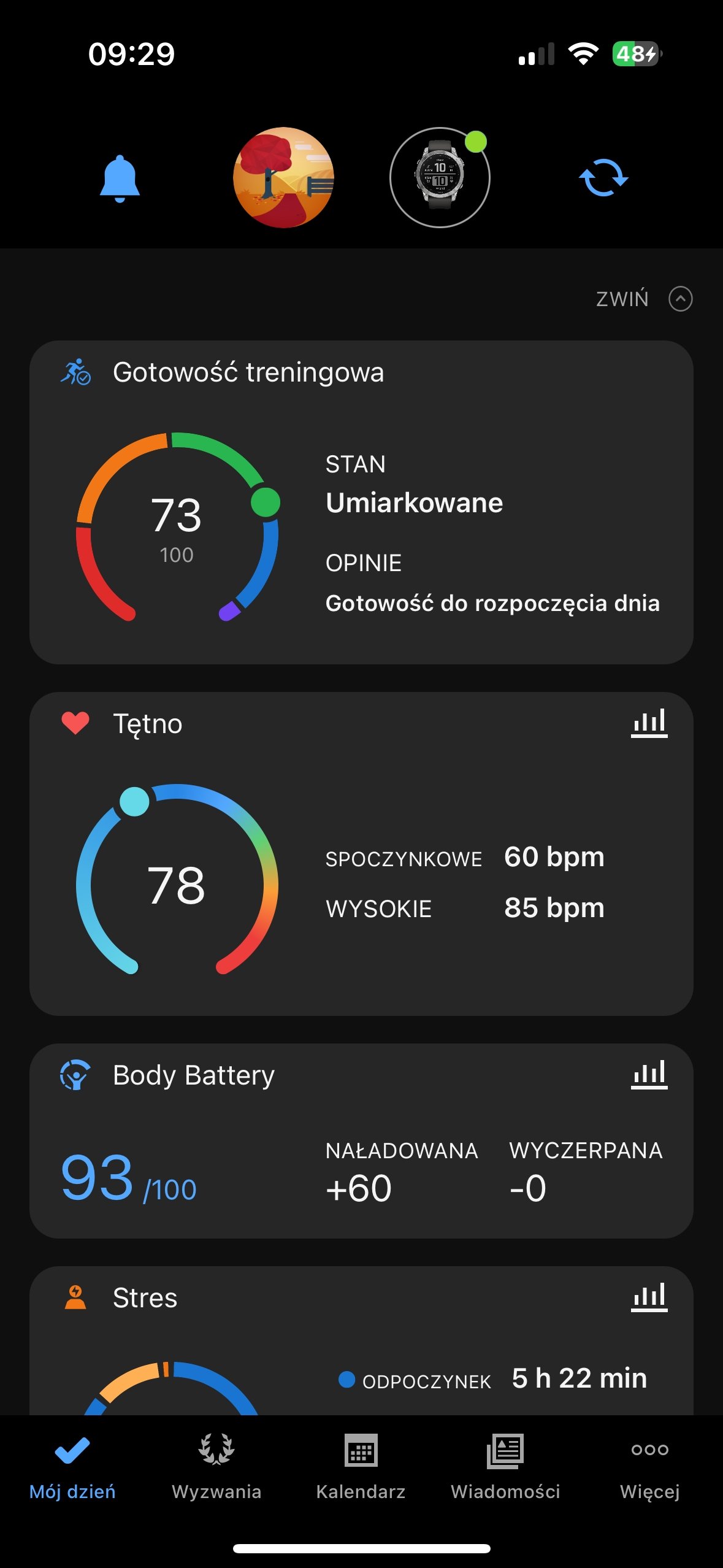Open the Tętno heart rate card
The height and width of the screenshot is (1568, 723).
(361, 854)
